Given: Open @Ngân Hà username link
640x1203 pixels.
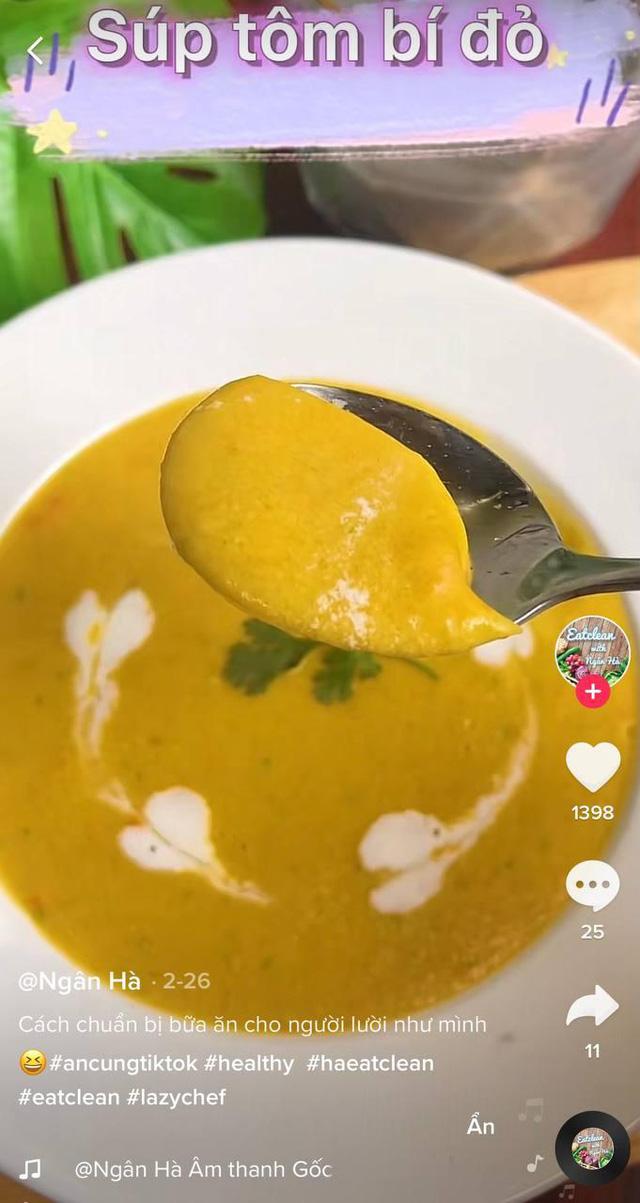Looking at the screenshot, I should point(80,981).
